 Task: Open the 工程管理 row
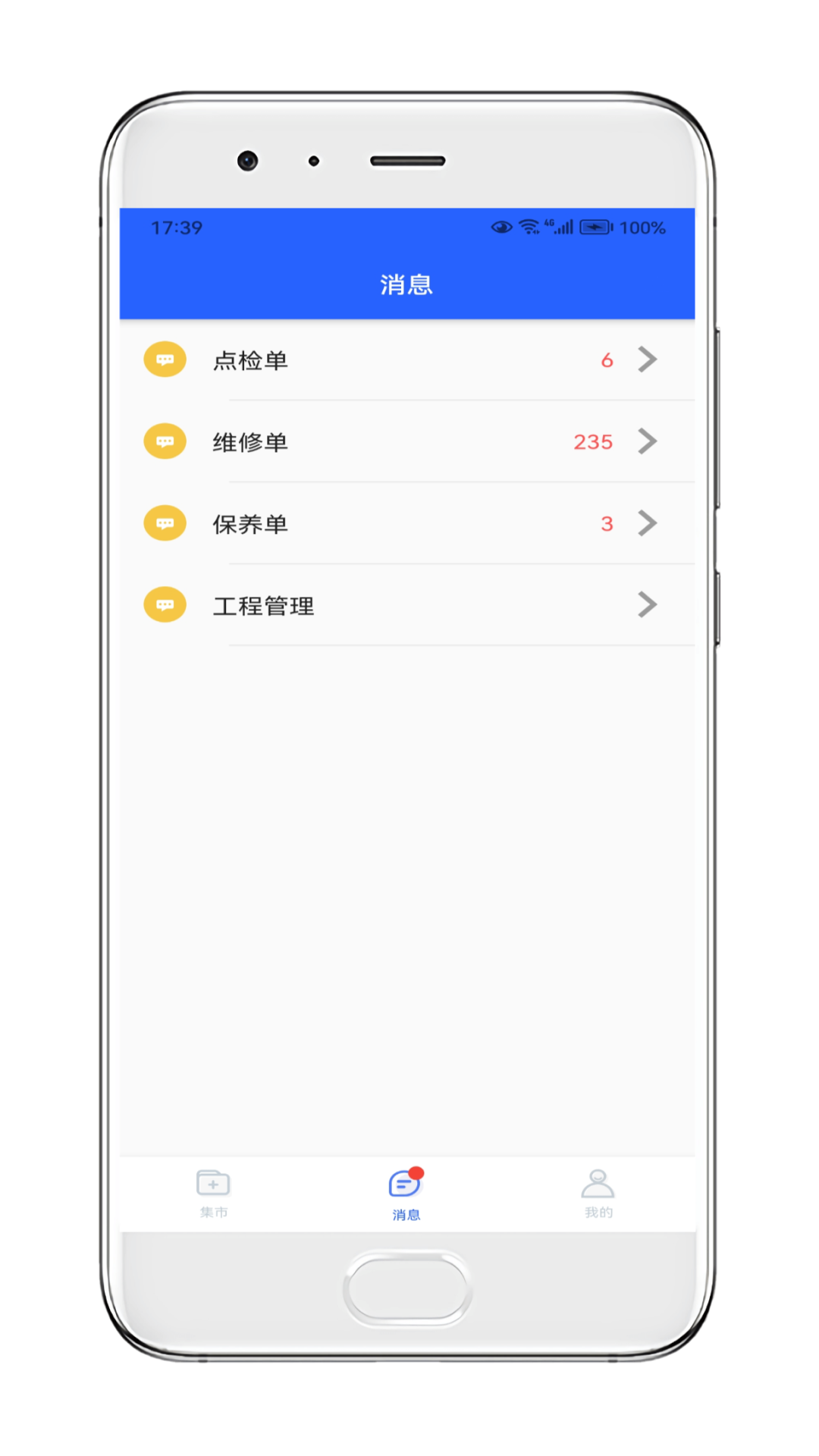coord(407,605)
